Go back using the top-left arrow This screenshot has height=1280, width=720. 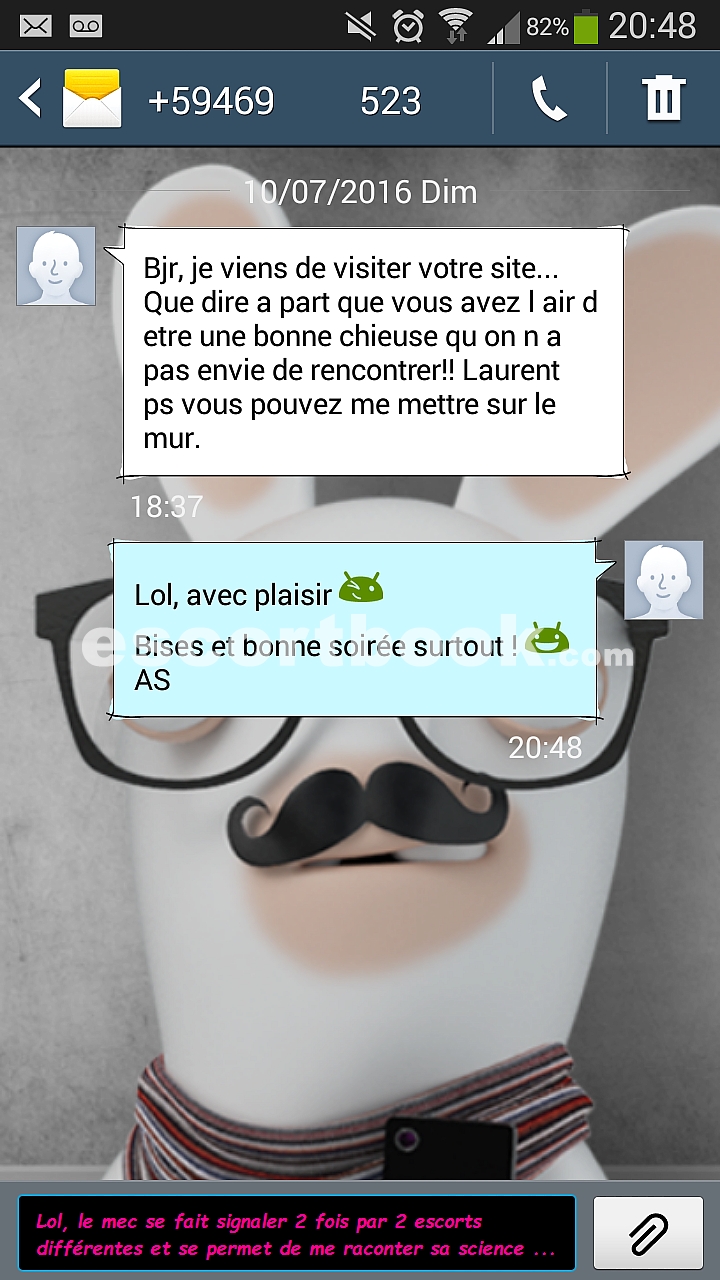31,99
